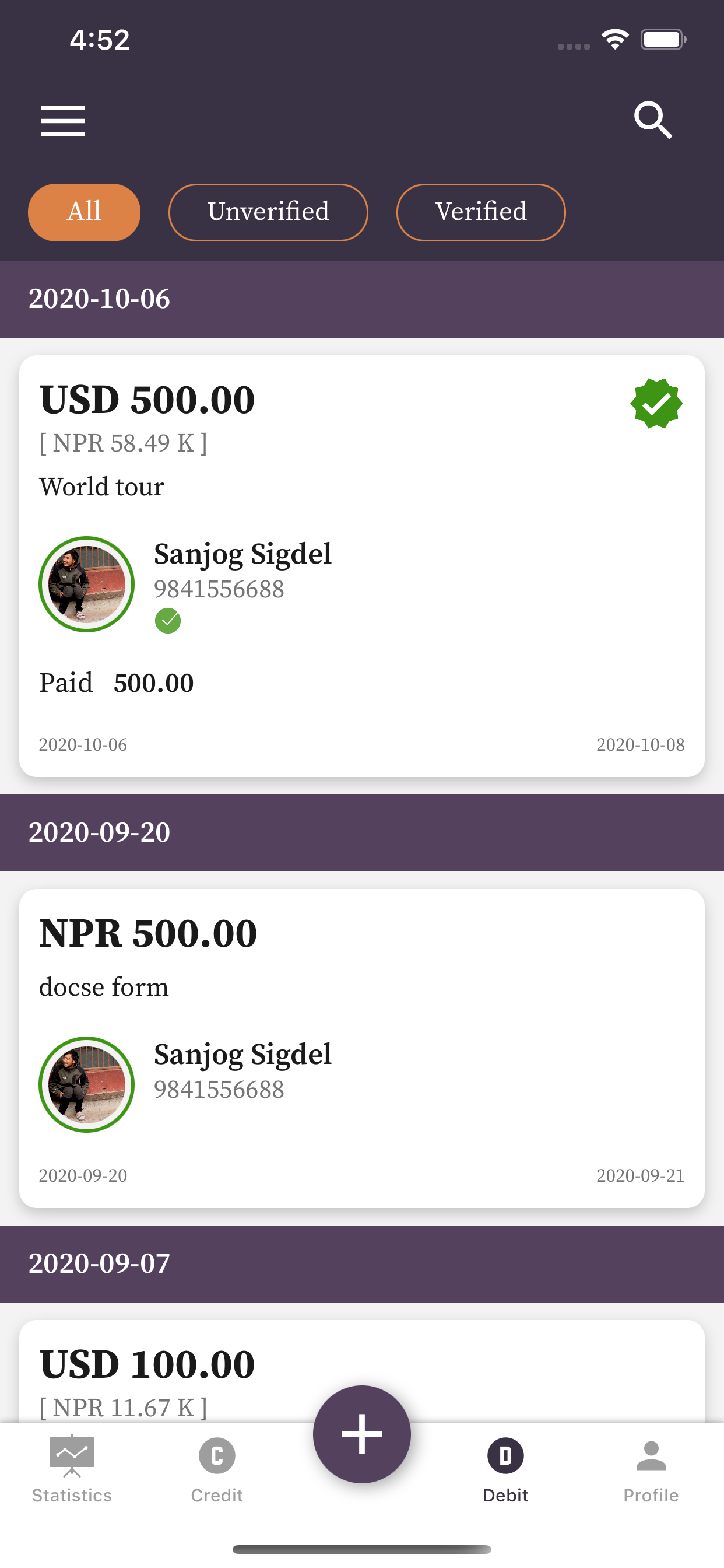The width and height of the screenshot is (724, 1568).
Task: Select the All filter chip
Action: click(84, 212)
